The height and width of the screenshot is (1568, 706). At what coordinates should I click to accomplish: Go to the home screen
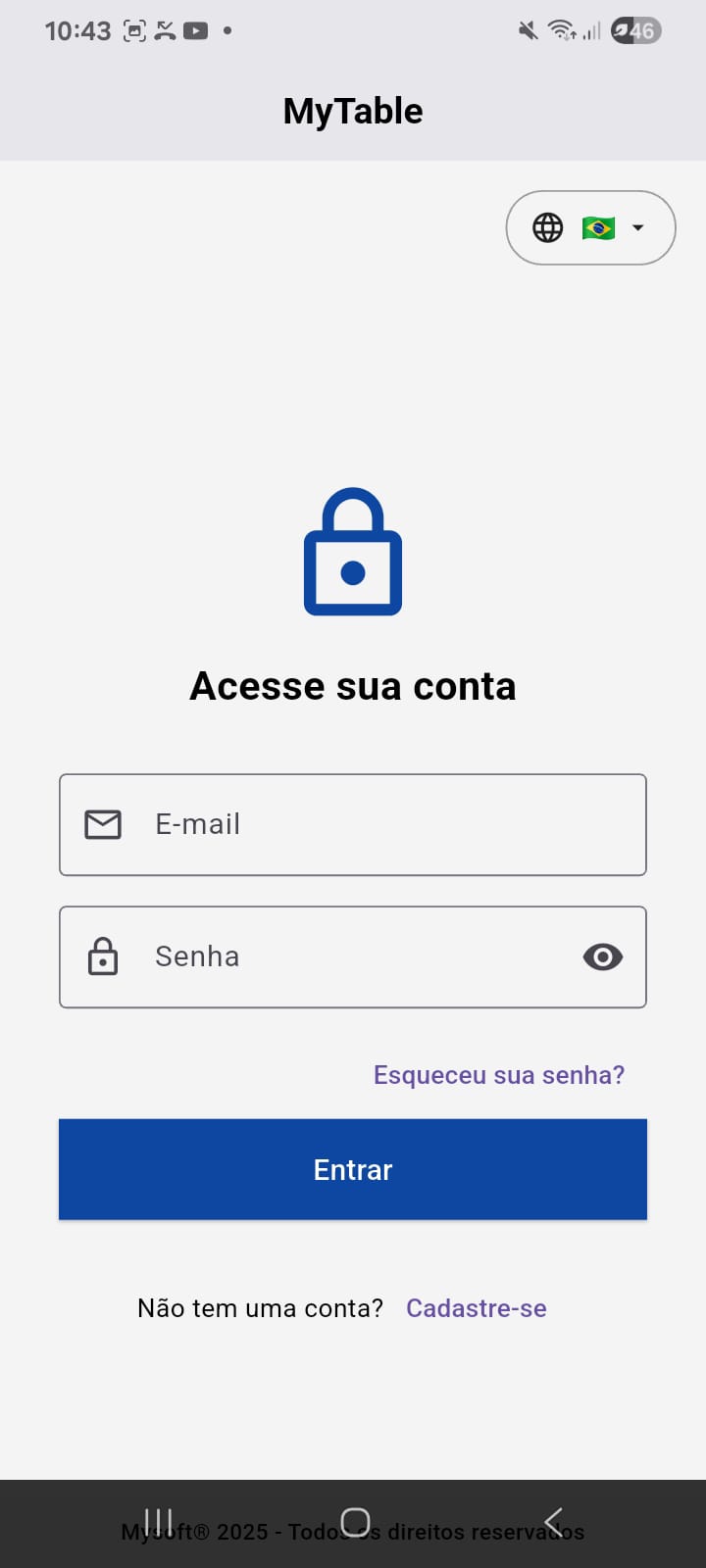coord(355,1522)
